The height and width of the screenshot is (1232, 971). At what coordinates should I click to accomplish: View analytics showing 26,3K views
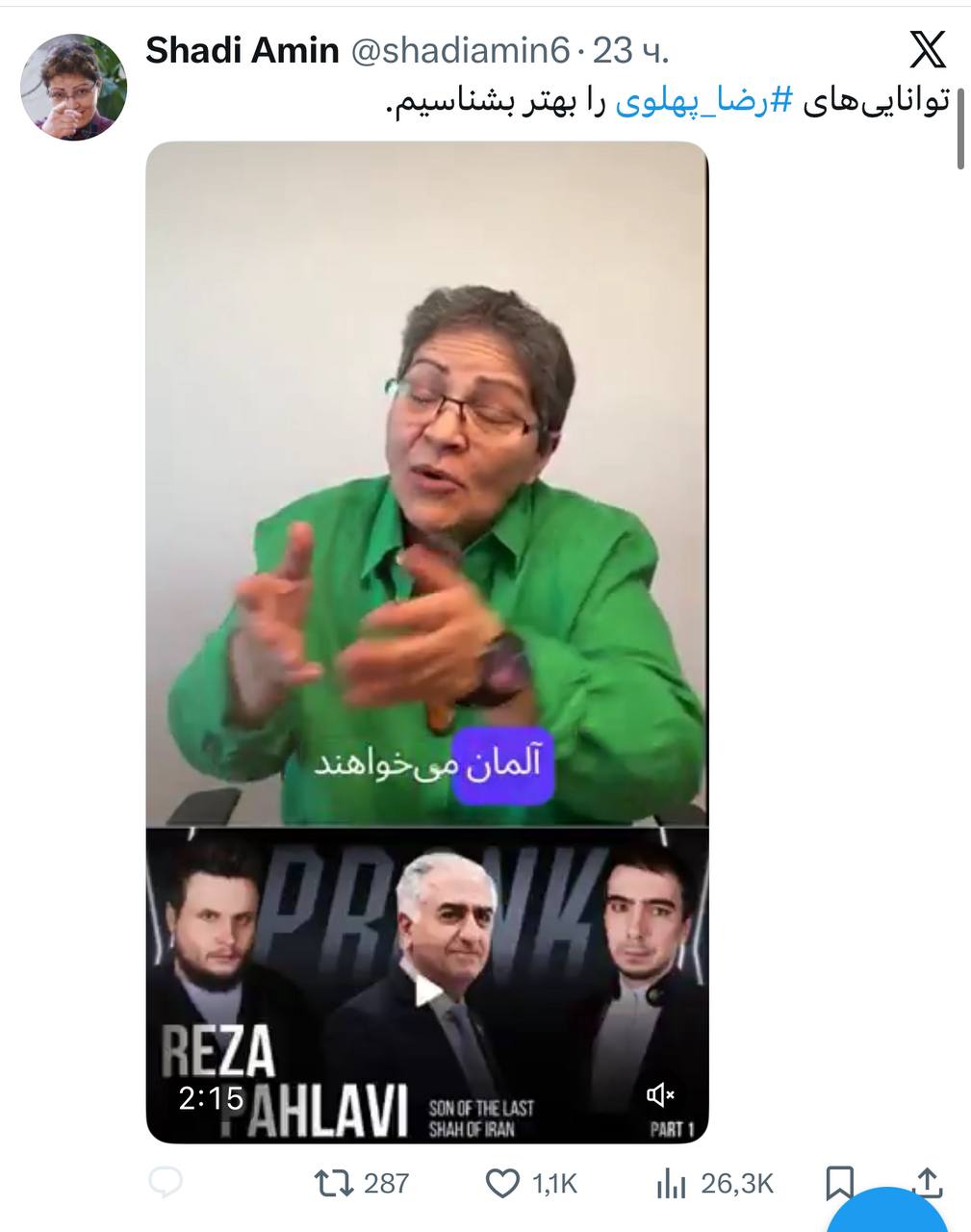(671, 1184)
